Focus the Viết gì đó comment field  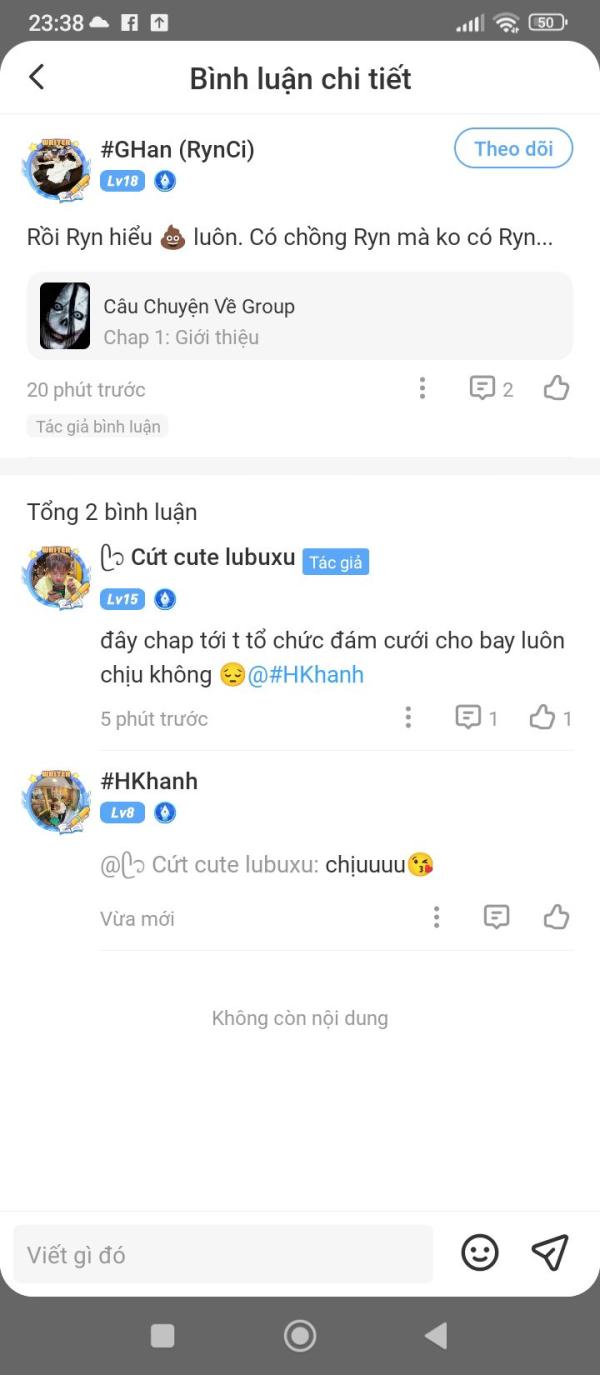[x=223, y=1254]
